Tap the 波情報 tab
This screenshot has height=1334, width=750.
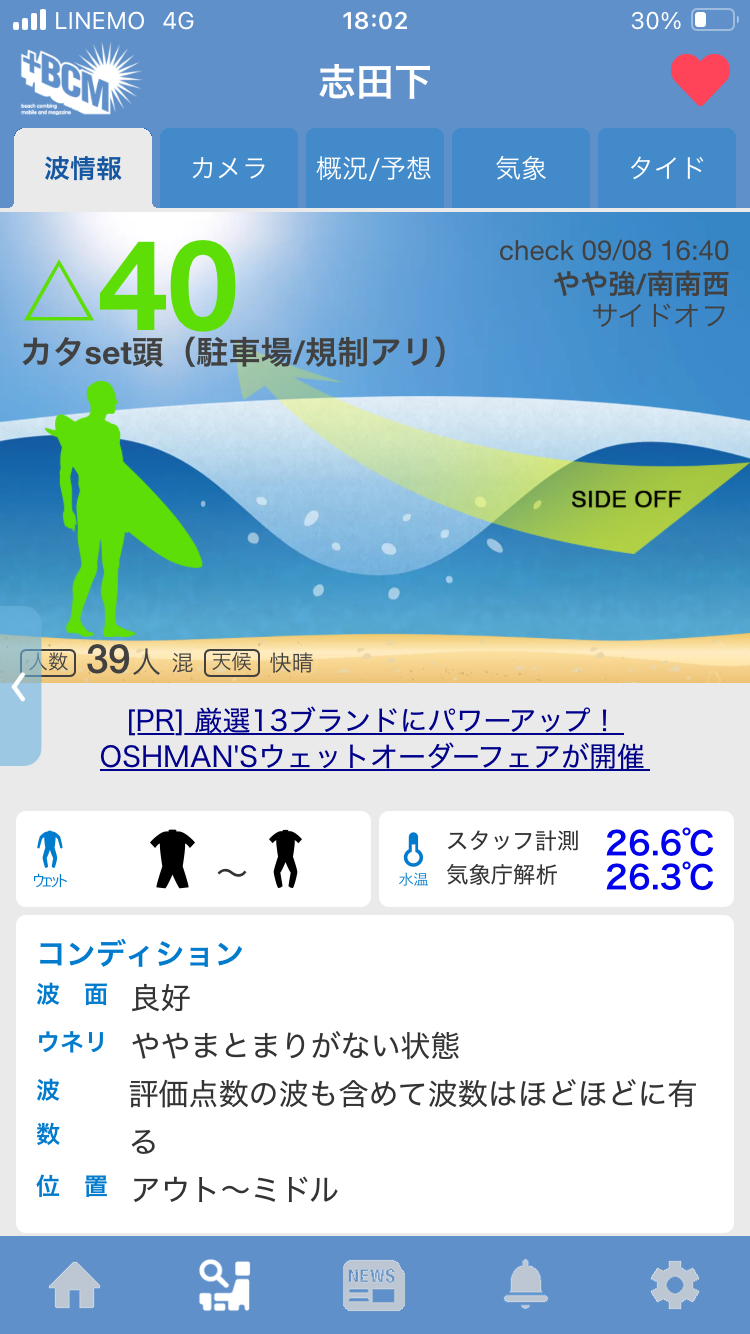tap(83, 168)
